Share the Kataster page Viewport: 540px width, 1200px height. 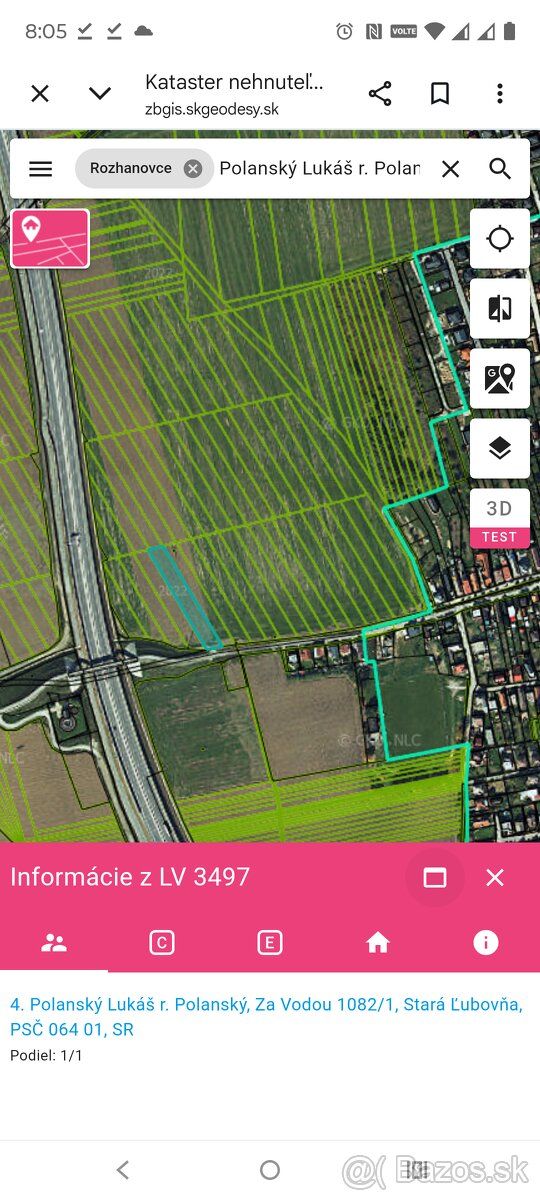380,94
